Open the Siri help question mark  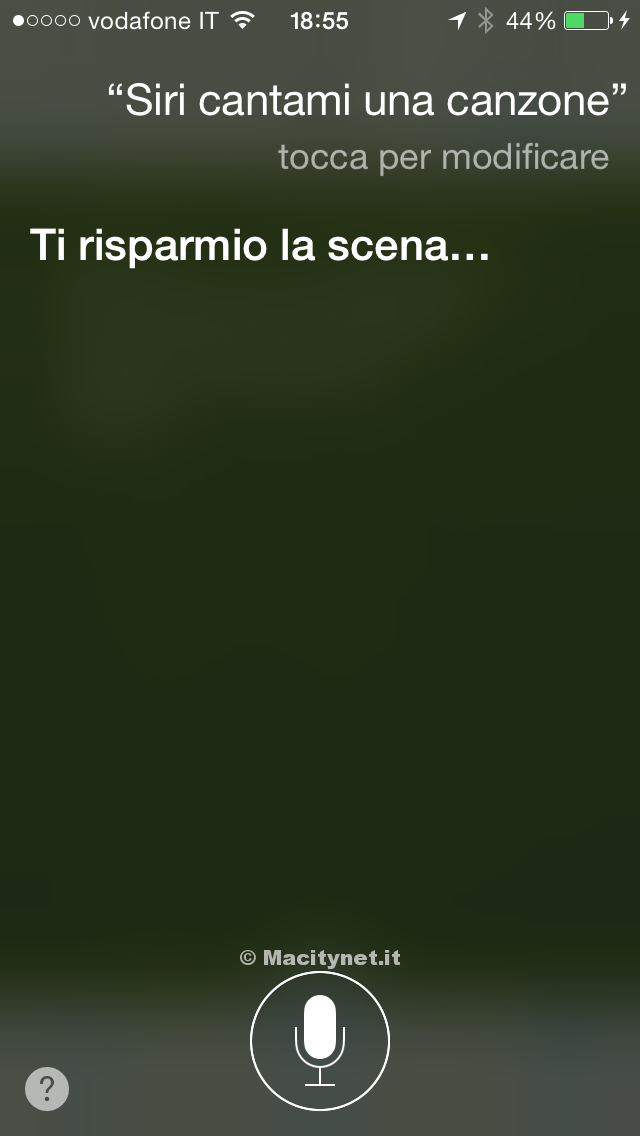coord(47,1088)
